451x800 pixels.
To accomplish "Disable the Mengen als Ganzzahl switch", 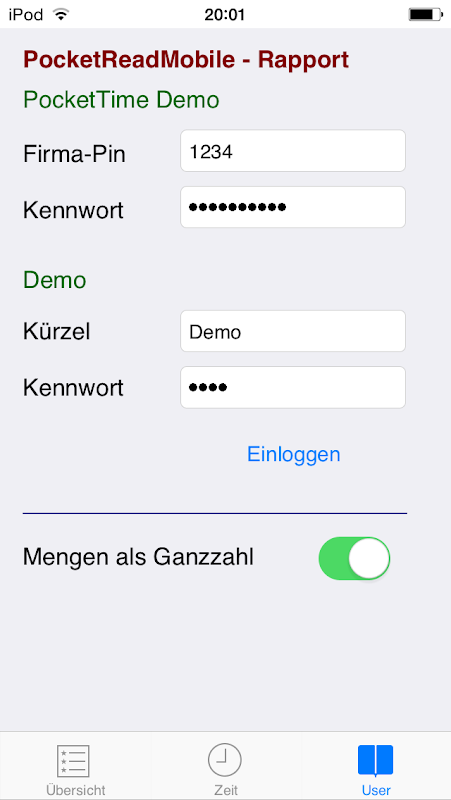I will click(355, 558).
